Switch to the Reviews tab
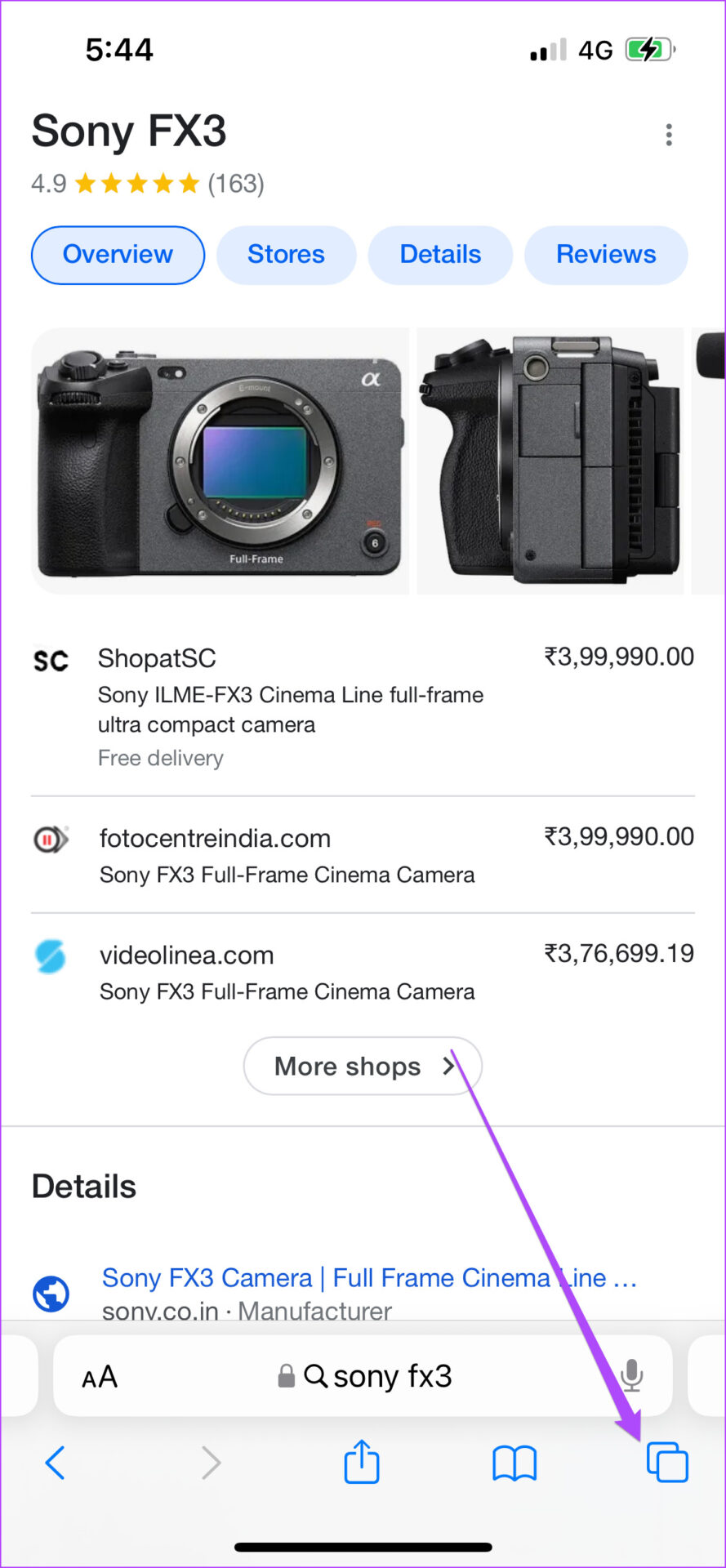Image resolution: width=726 pixels, height=1568 pixels. click(606, 255)
